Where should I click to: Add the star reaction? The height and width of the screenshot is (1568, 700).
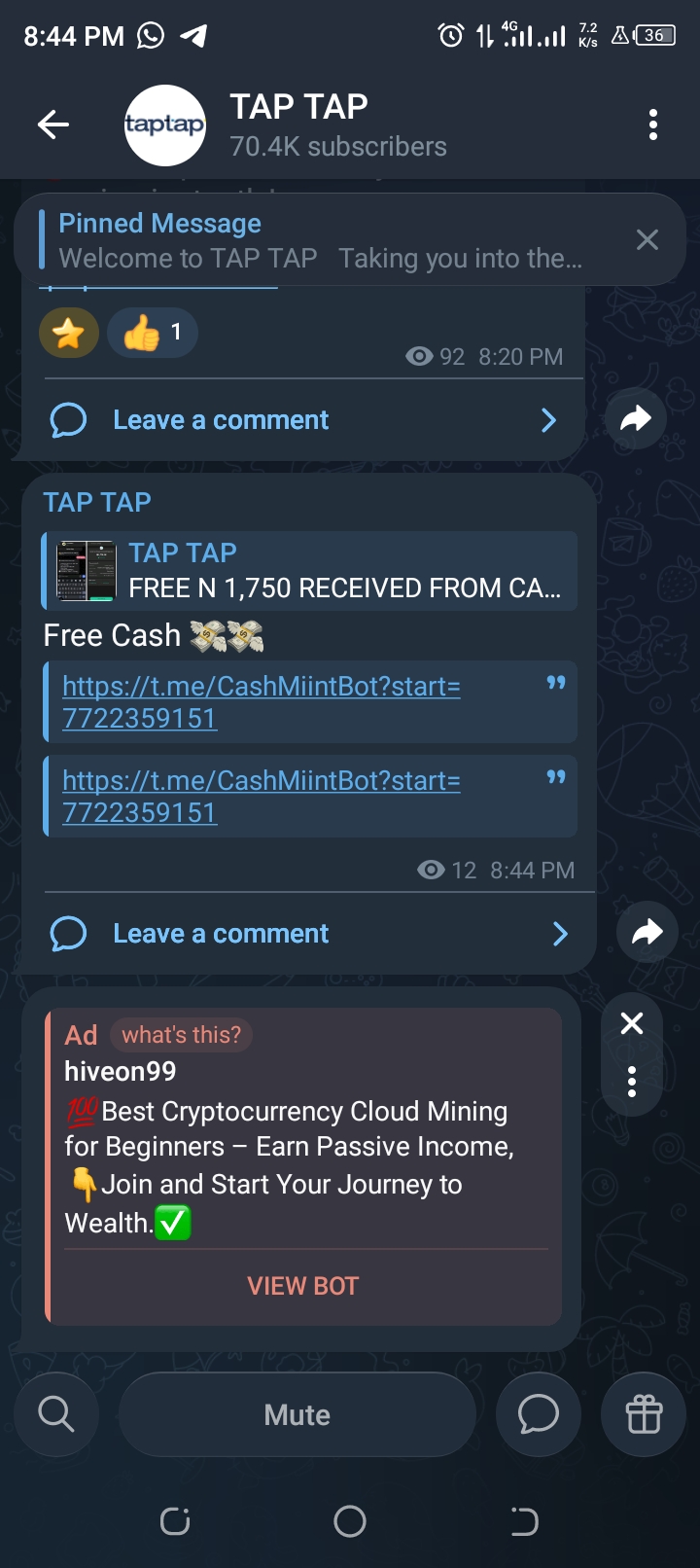(x=68, y=333)
